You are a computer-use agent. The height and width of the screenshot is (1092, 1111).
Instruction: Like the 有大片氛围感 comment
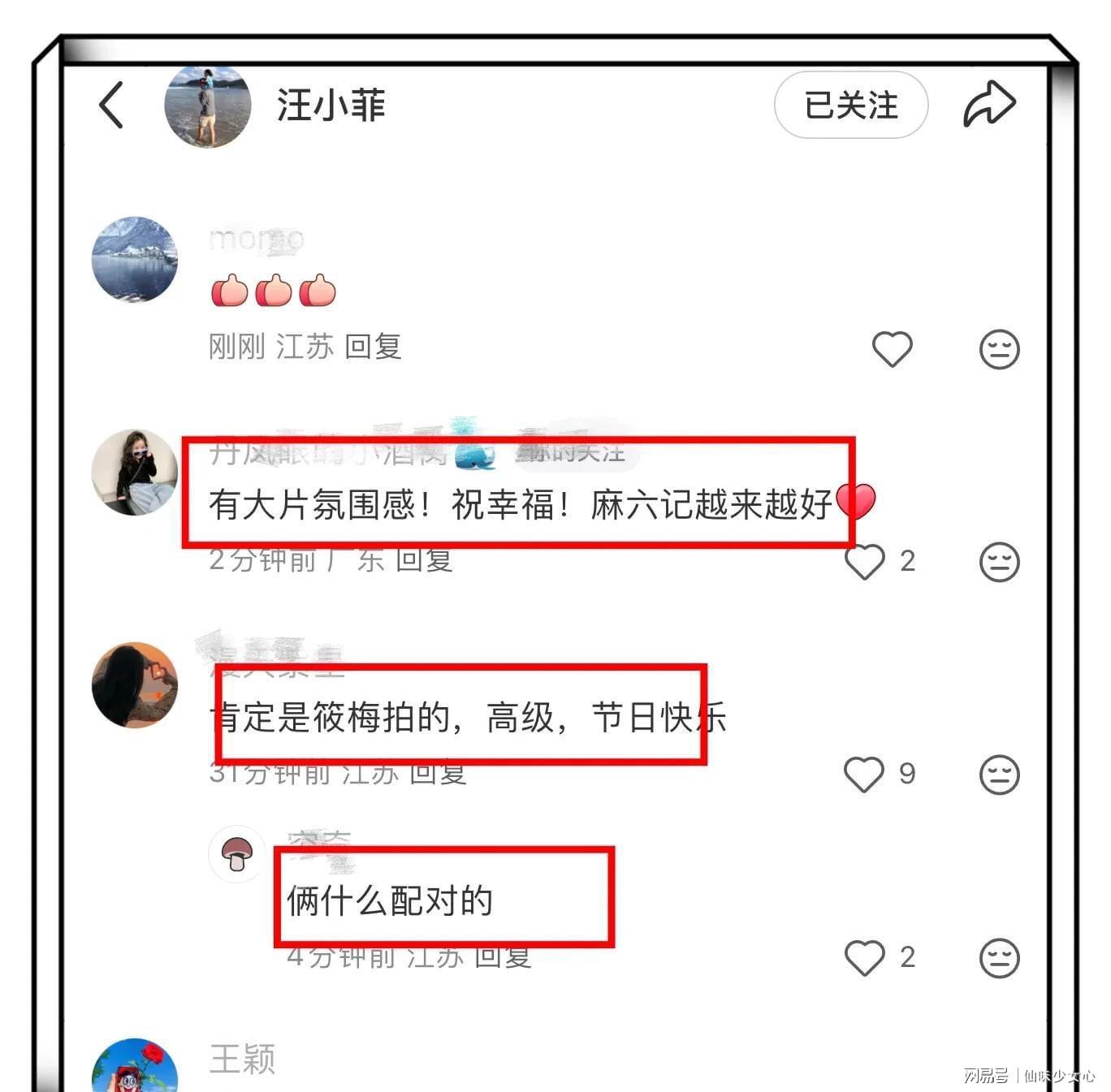(x=865, y=562)
